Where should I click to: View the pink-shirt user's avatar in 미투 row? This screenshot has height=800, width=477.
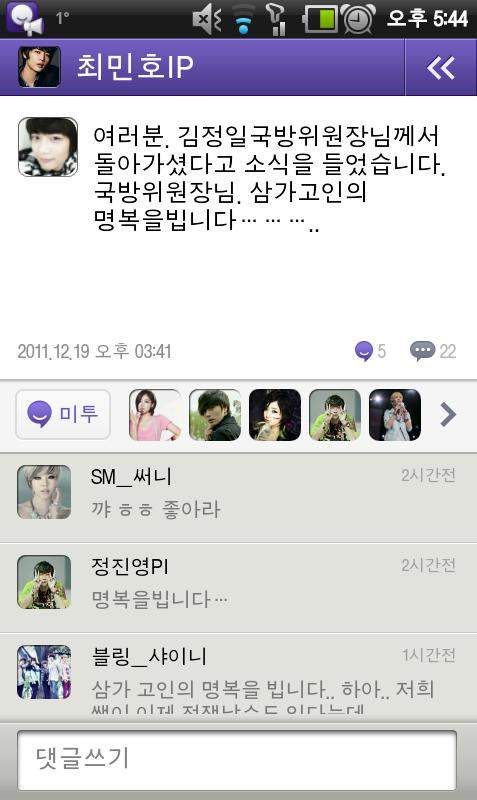pos(155,415)
